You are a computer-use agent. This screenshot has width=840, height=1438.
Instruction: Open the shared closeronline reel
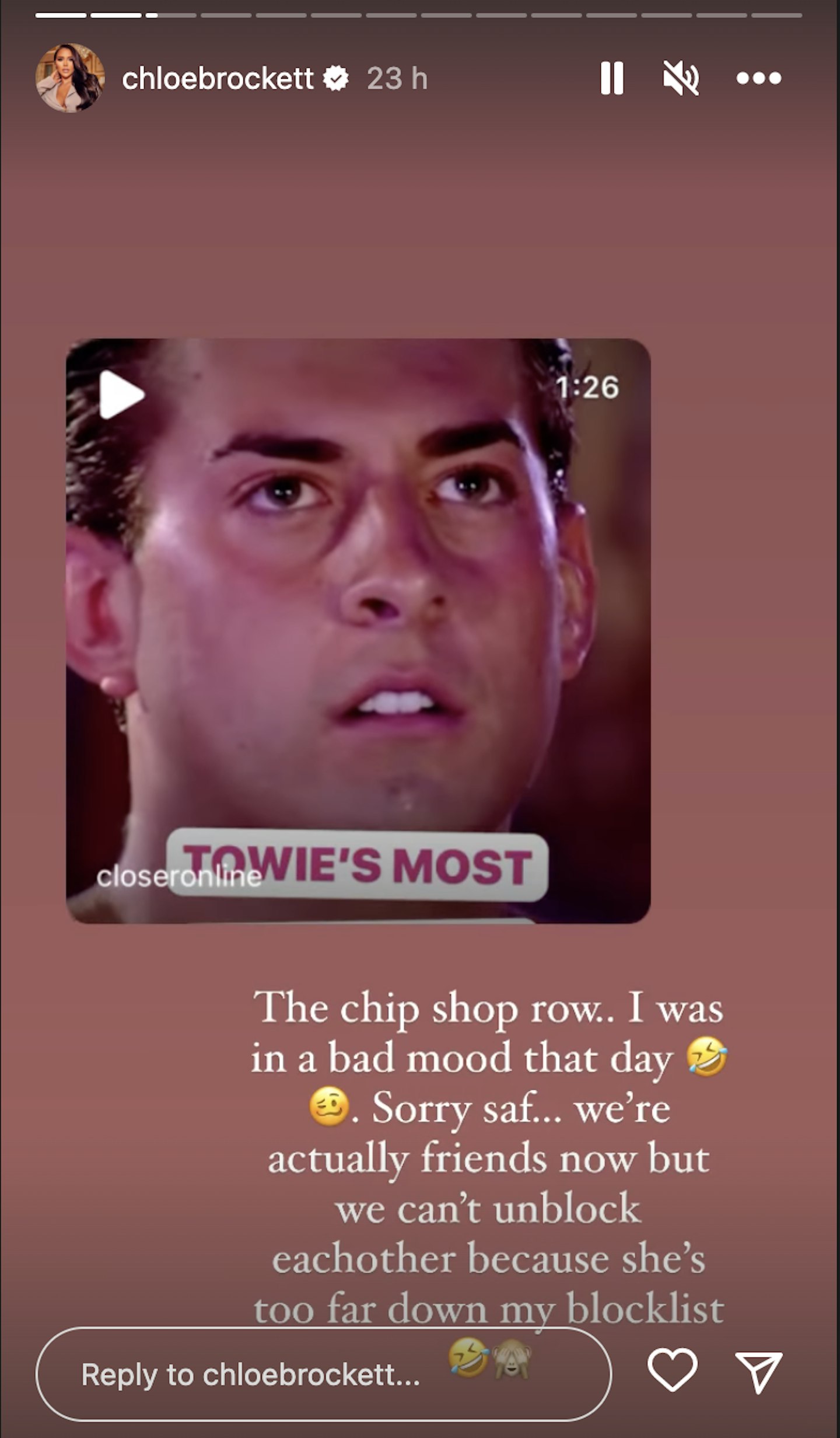point(358,630)
